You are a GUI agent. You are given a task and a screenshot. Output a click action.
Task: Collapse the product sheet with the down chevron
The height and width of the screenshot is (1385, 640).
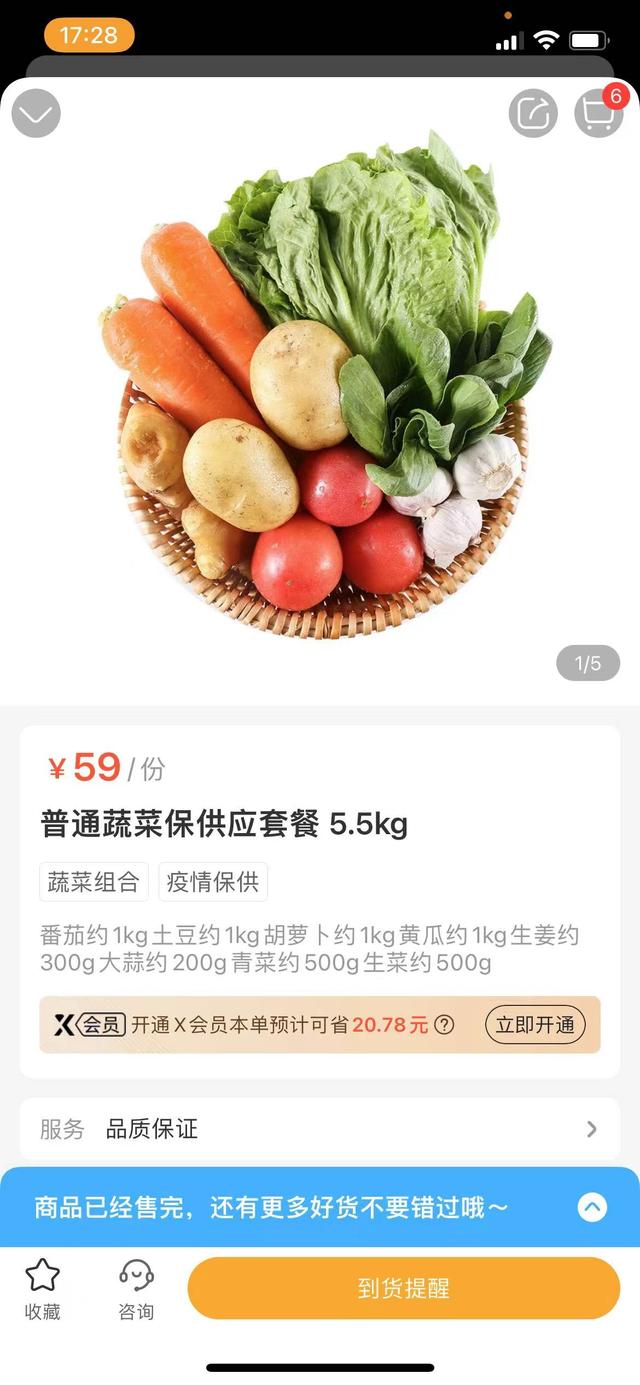(36, 114)
